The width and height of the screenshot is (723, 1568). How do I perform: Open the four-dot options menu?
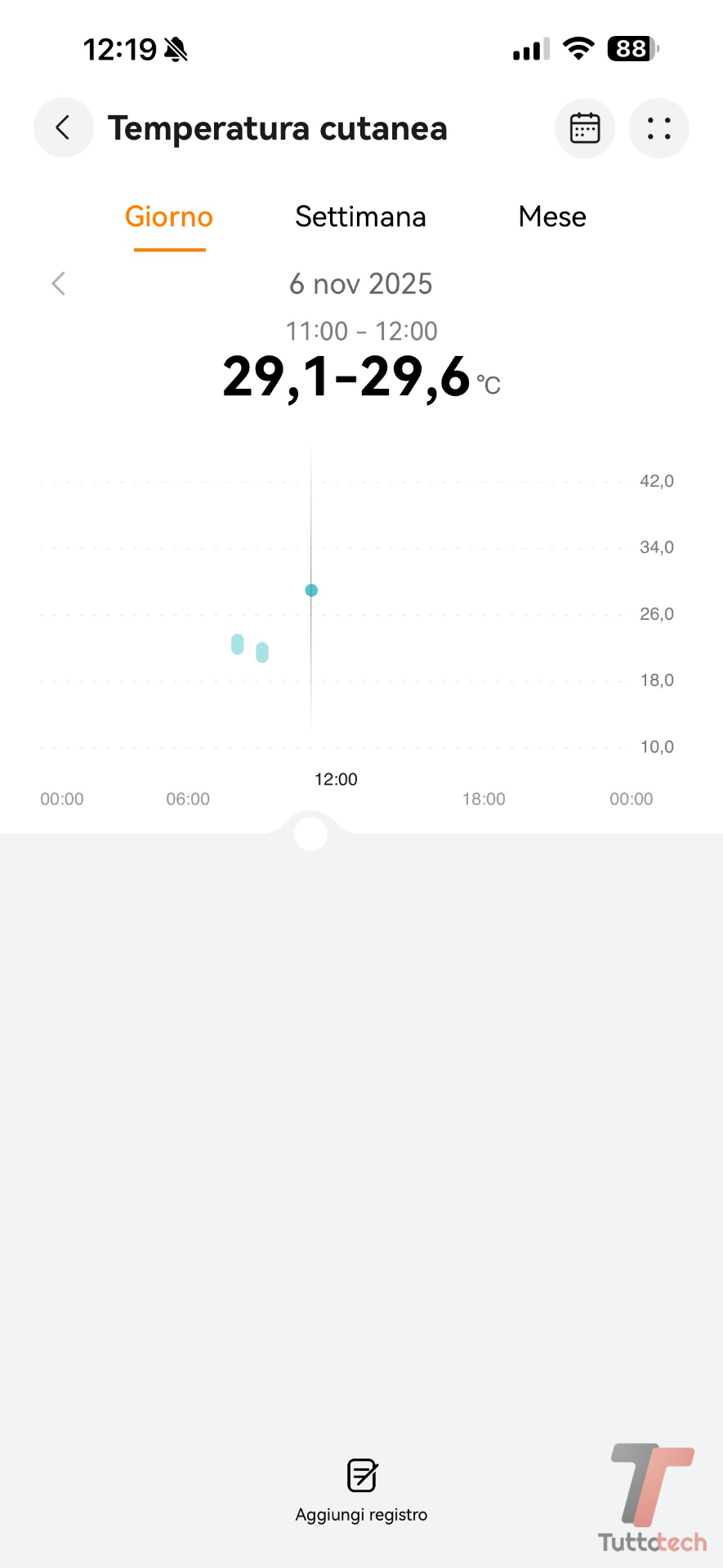[x=658, y=128]
